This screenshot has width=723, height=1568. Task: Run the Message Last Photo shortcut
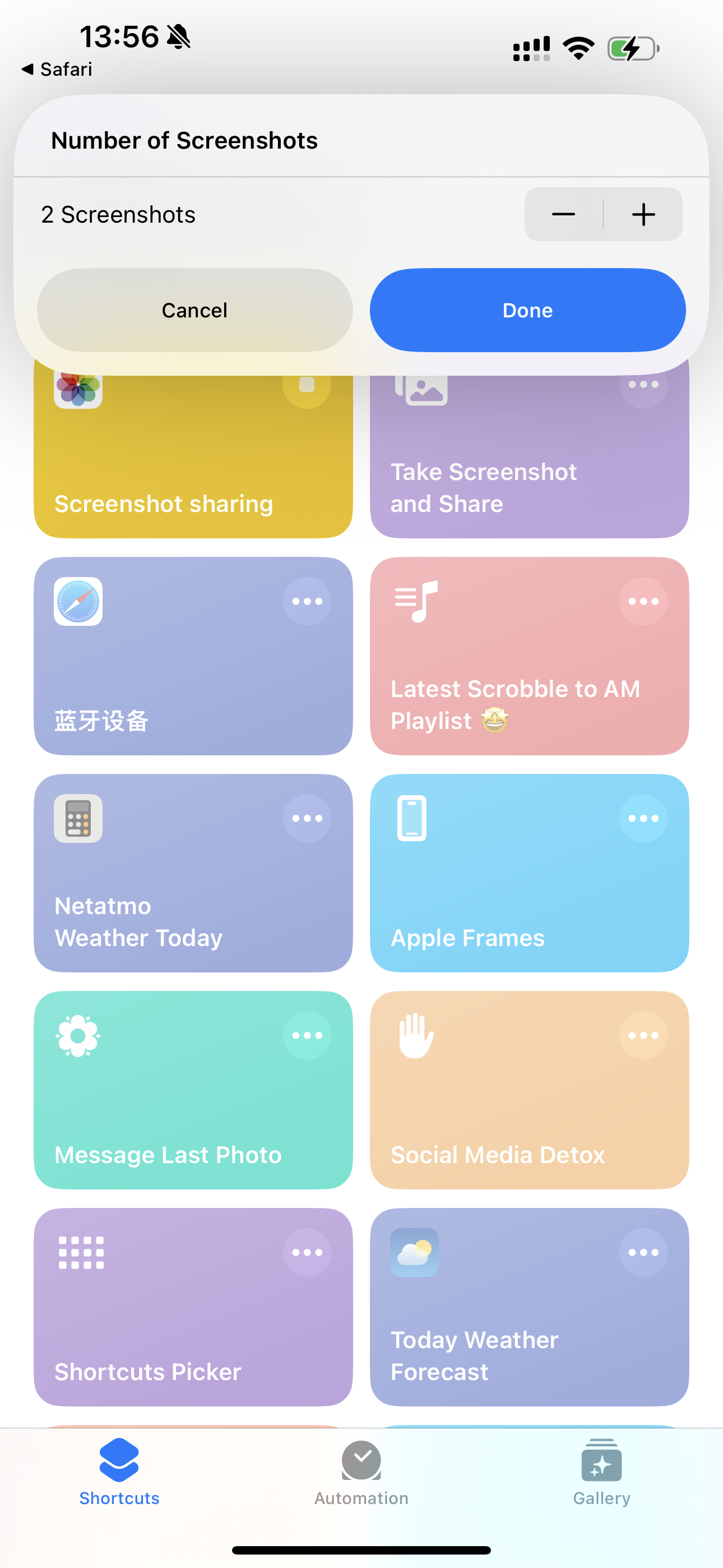183,1114
